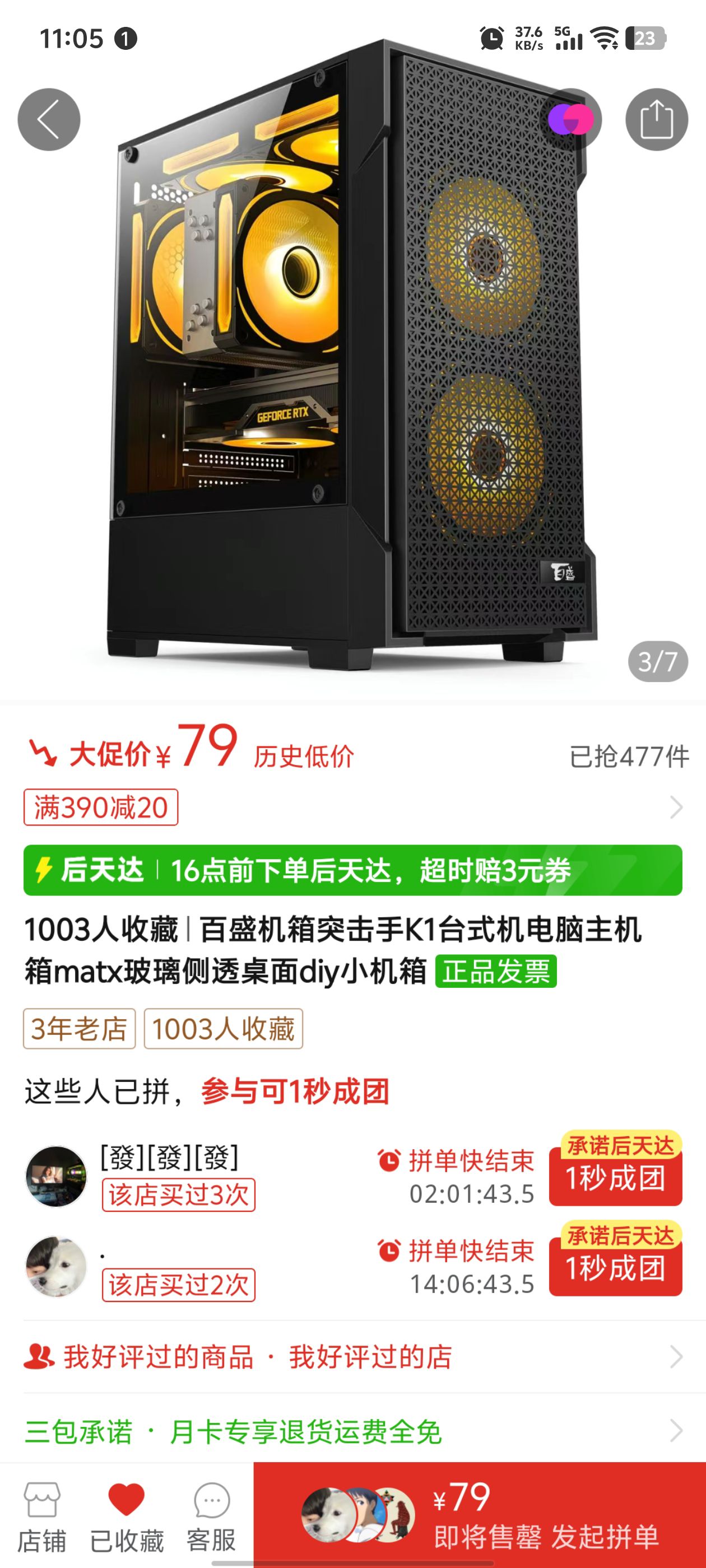706x1568 pixels.
Task: View the product photo full screen
Action: point(352,365)
